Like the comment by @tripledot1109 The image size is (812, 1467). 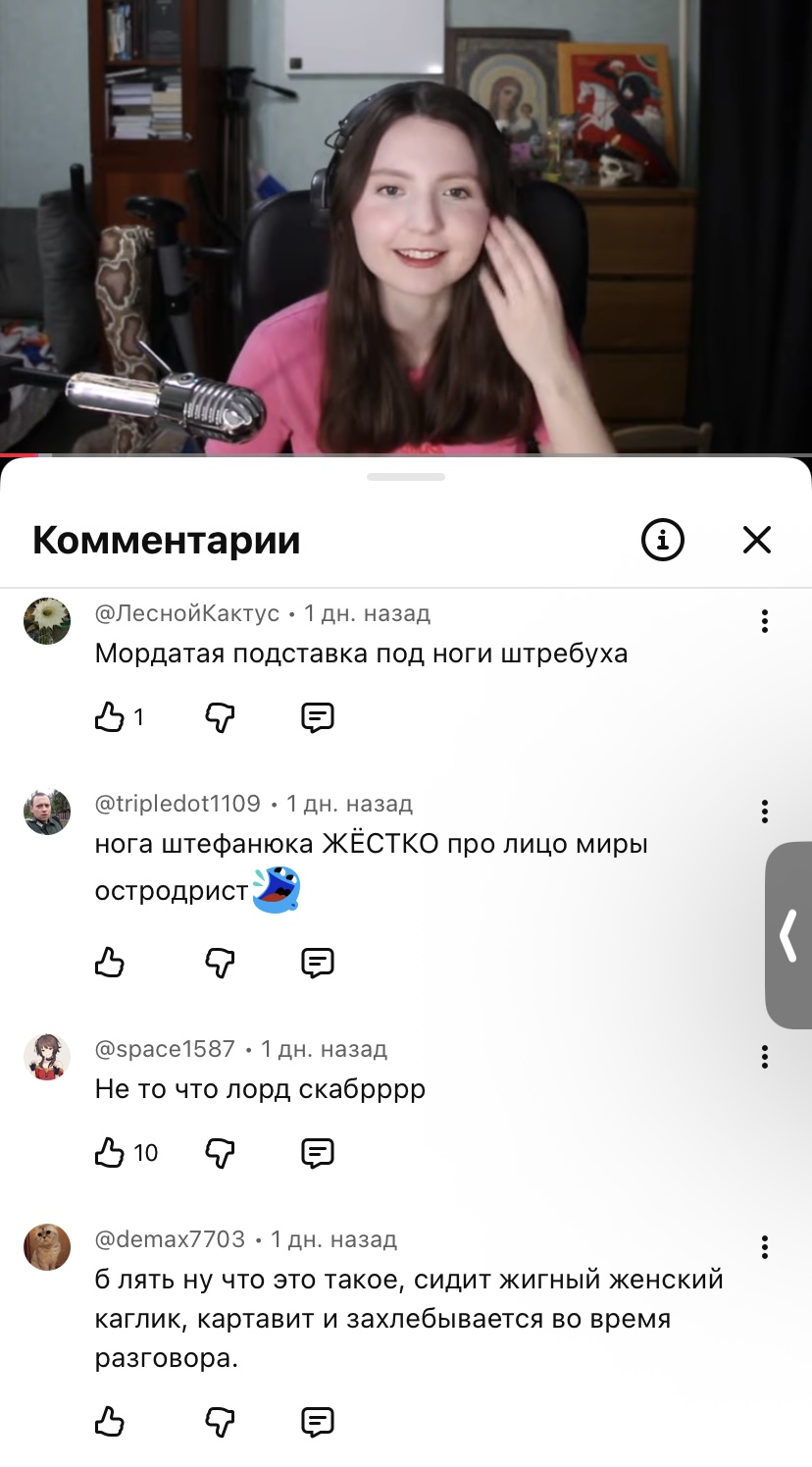pyautogui.click(x=110, y=963)
